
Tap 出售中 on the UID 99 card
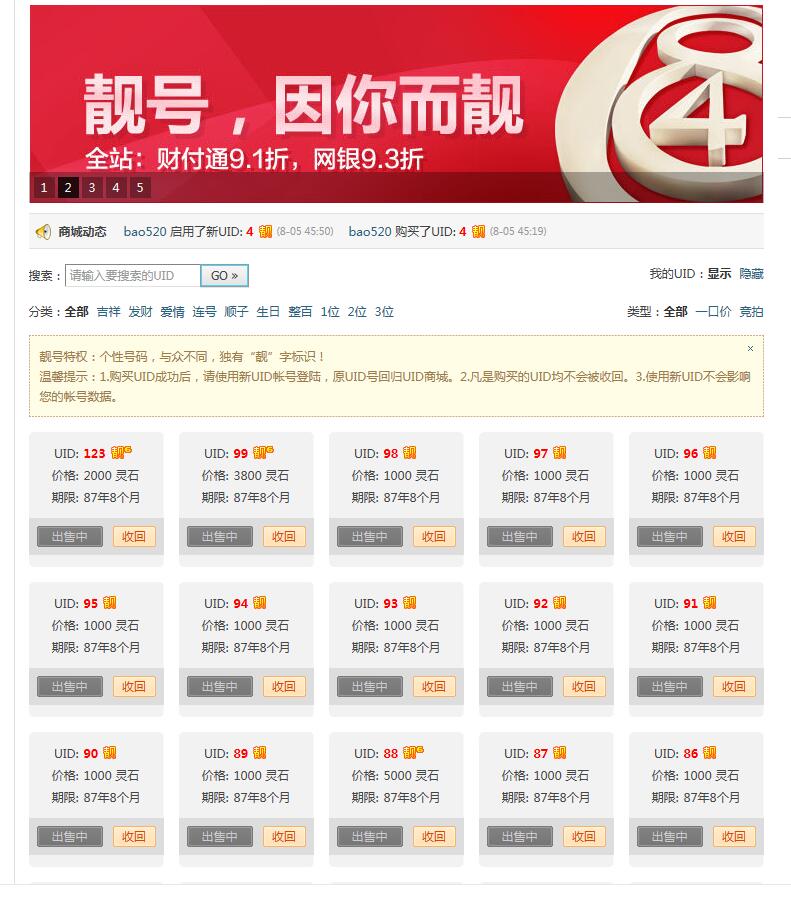pos(220,537)
